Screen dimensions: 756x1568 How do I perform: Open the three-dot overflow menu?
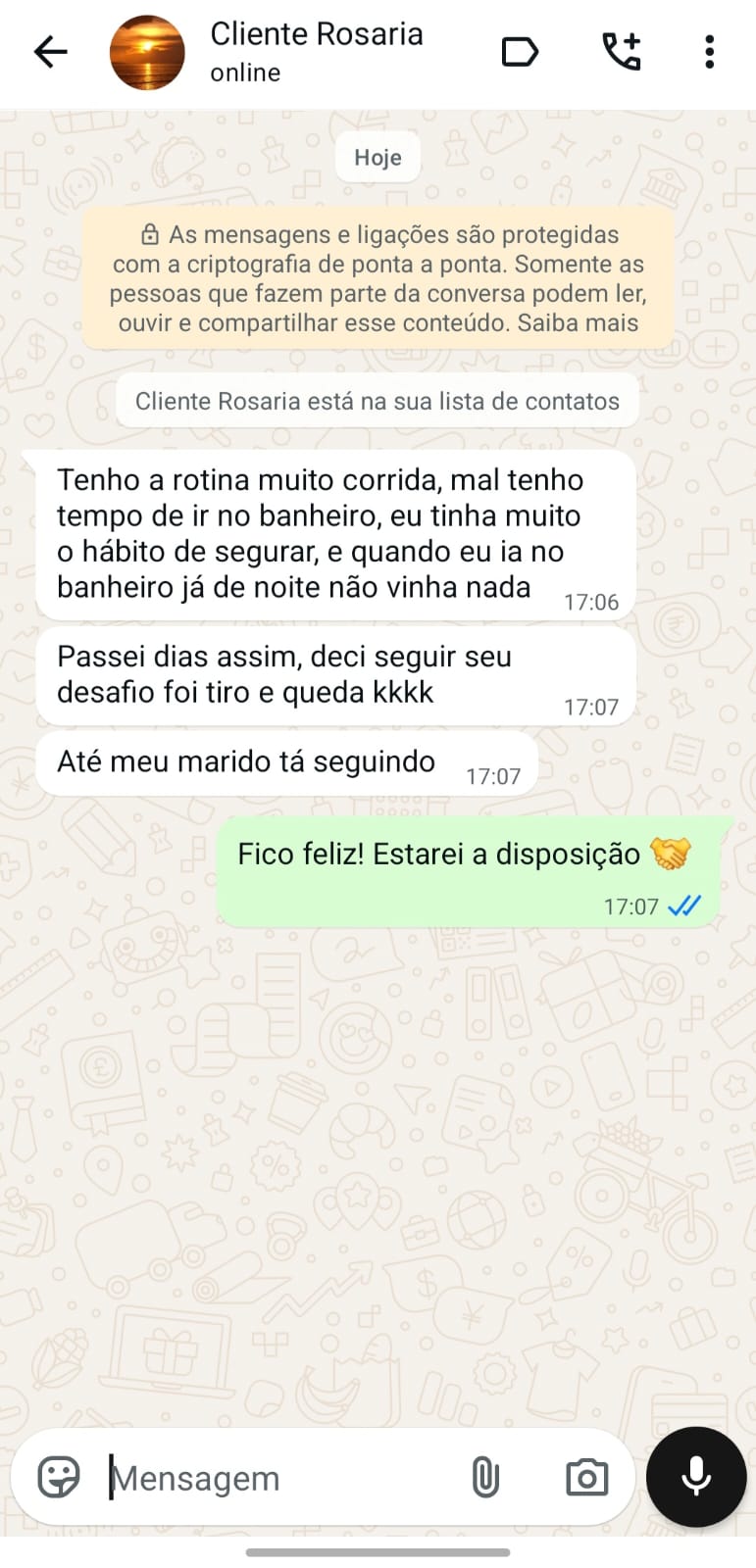[709, 52]
